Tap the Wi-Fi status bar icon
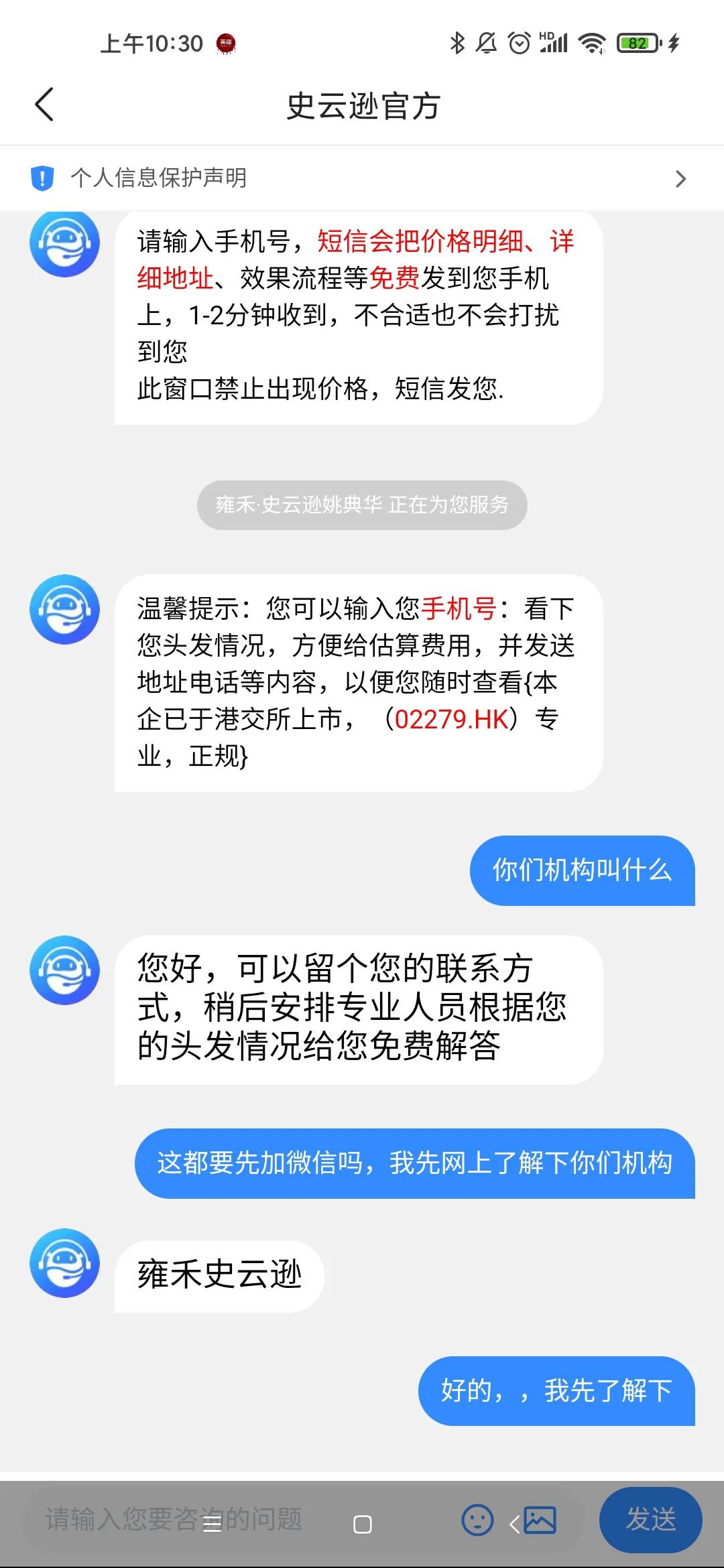Viewport: 724px width, 1568px height. click(593, 43)
